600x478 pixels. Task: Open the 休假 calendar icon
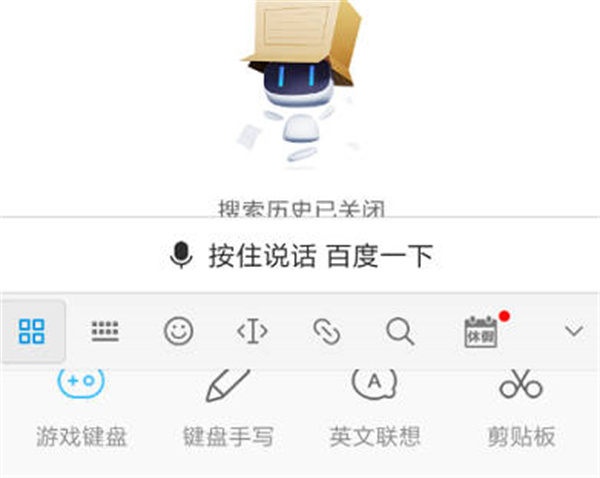[481, 331]
